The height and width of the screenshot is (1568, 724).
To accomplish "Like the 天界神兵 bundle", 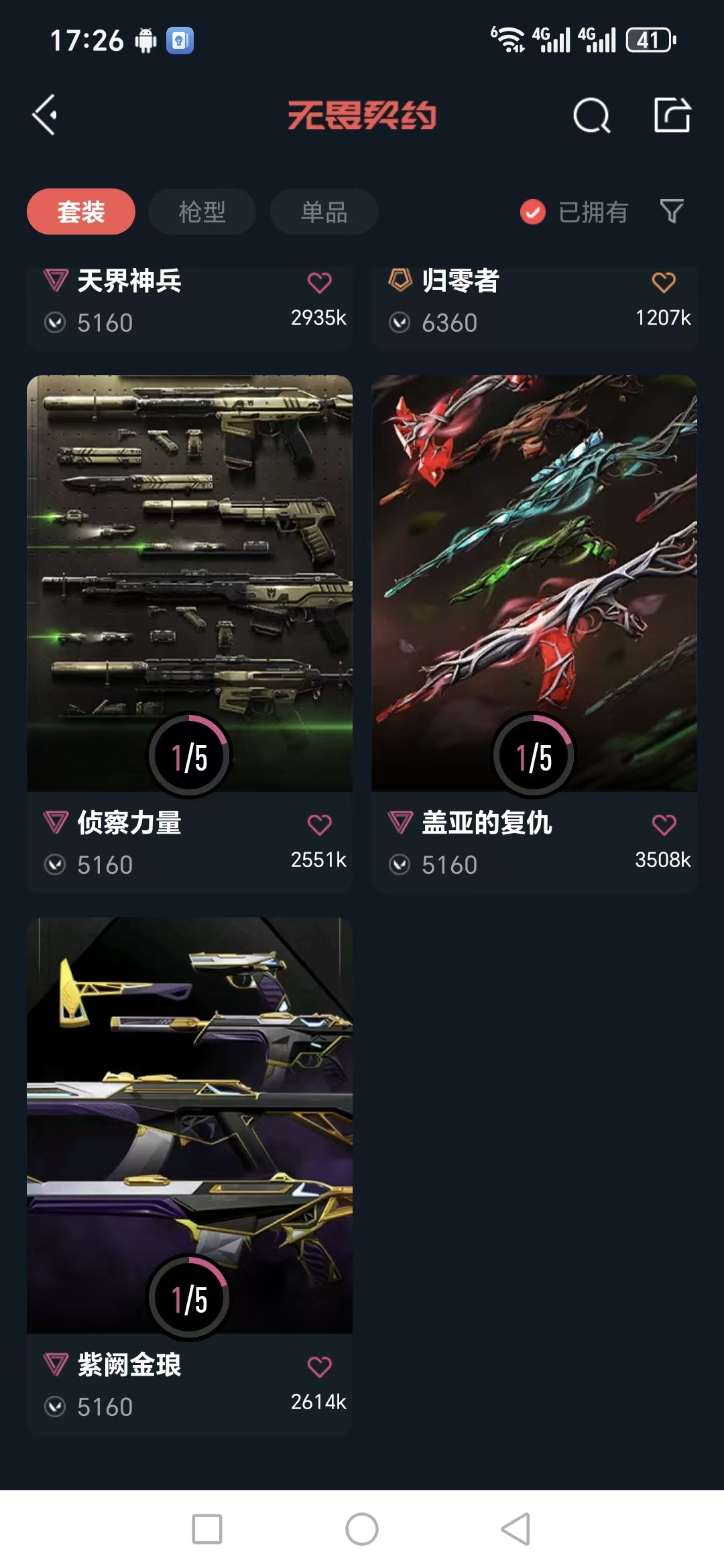I will pyautogui.click(x=319, y=283).
